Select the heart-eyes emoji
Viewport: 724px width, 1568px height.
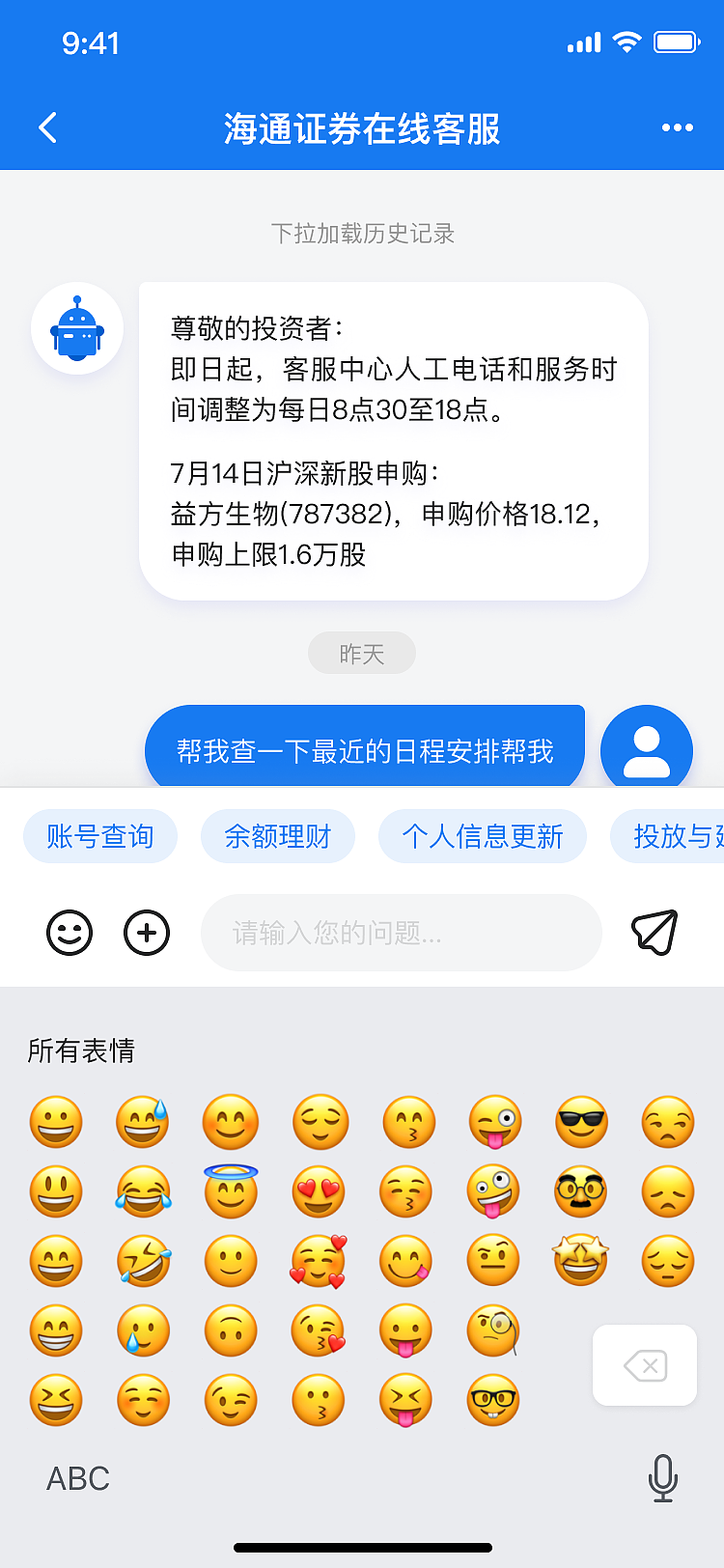pyautogui.click(x=319, y=1190)
